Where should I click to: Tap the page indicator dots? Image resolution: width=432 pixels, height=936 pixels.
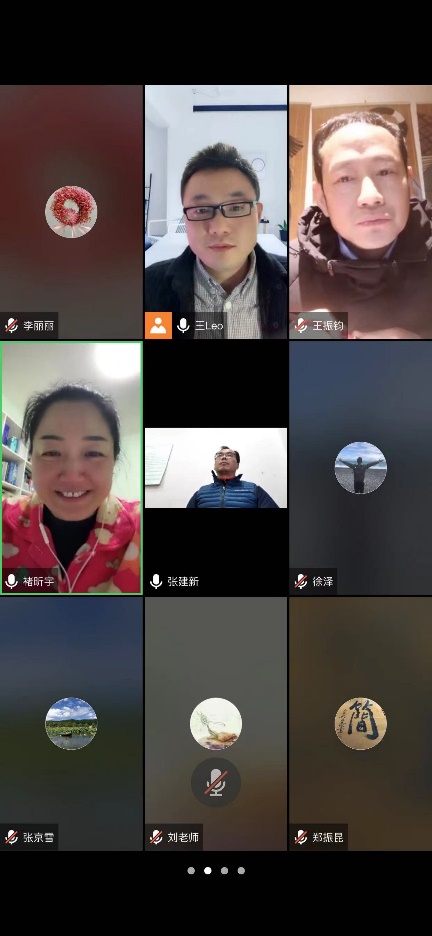[x=216, y=870]
